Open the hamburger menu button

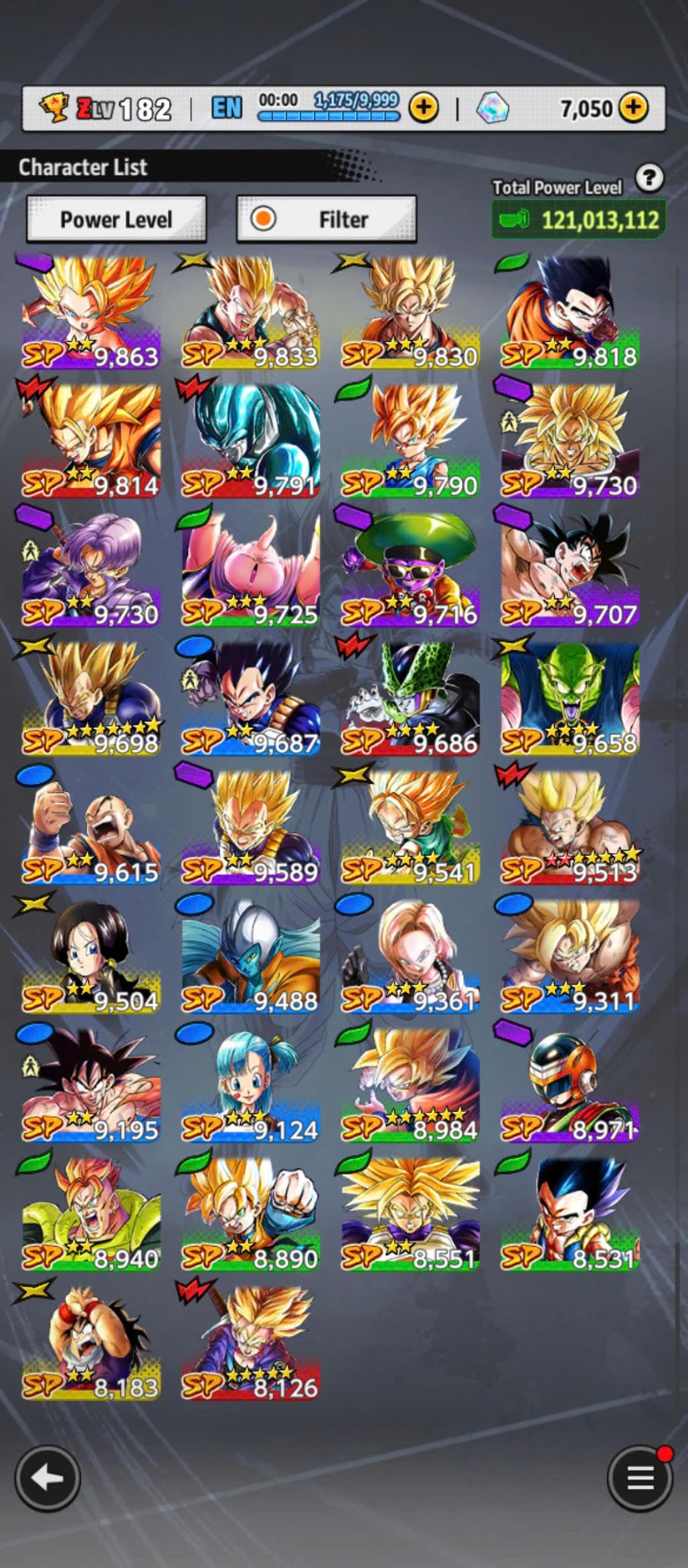[x=639, y=1478]
